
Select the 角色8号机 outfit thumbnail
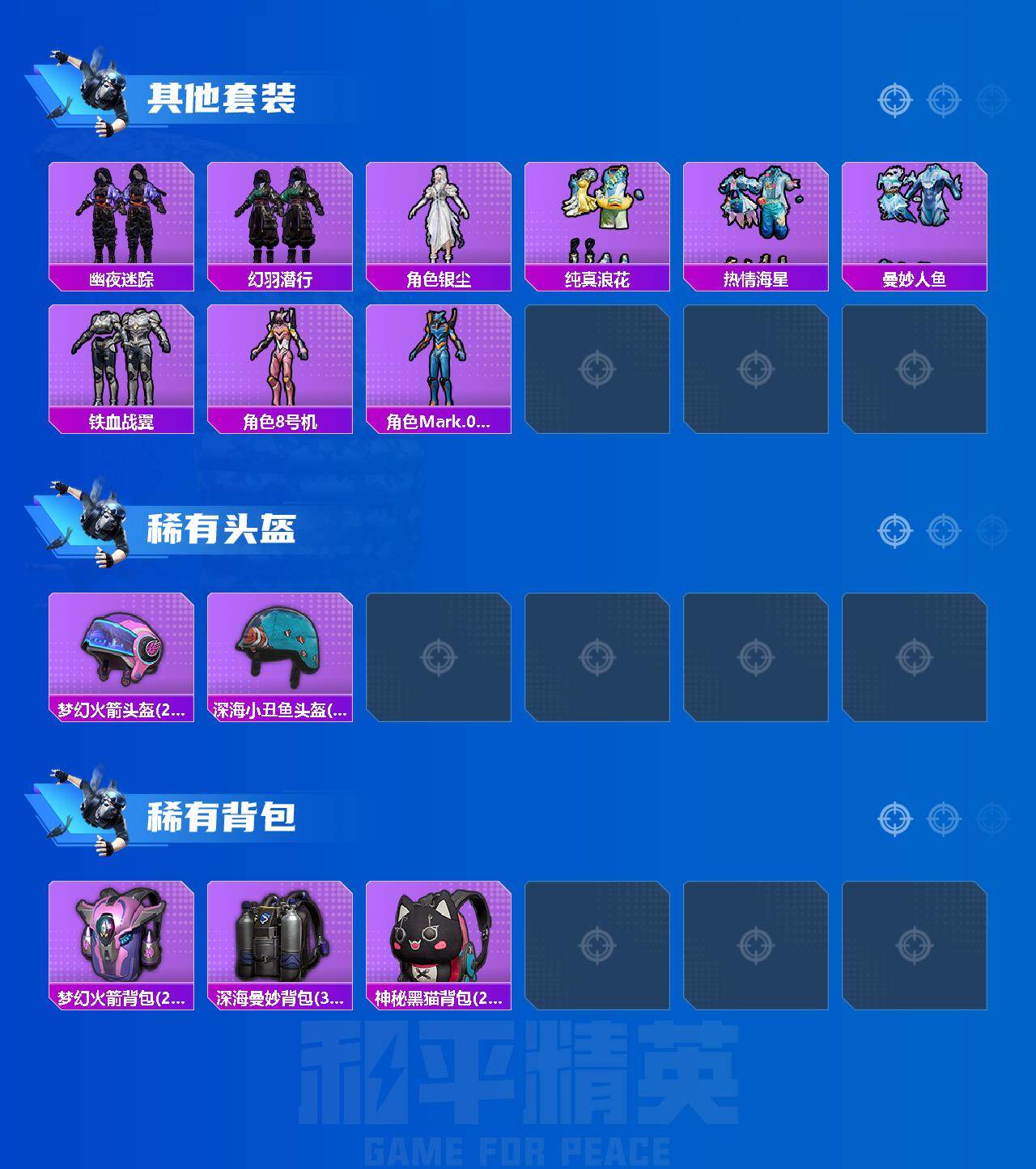[x=279, y=356]
